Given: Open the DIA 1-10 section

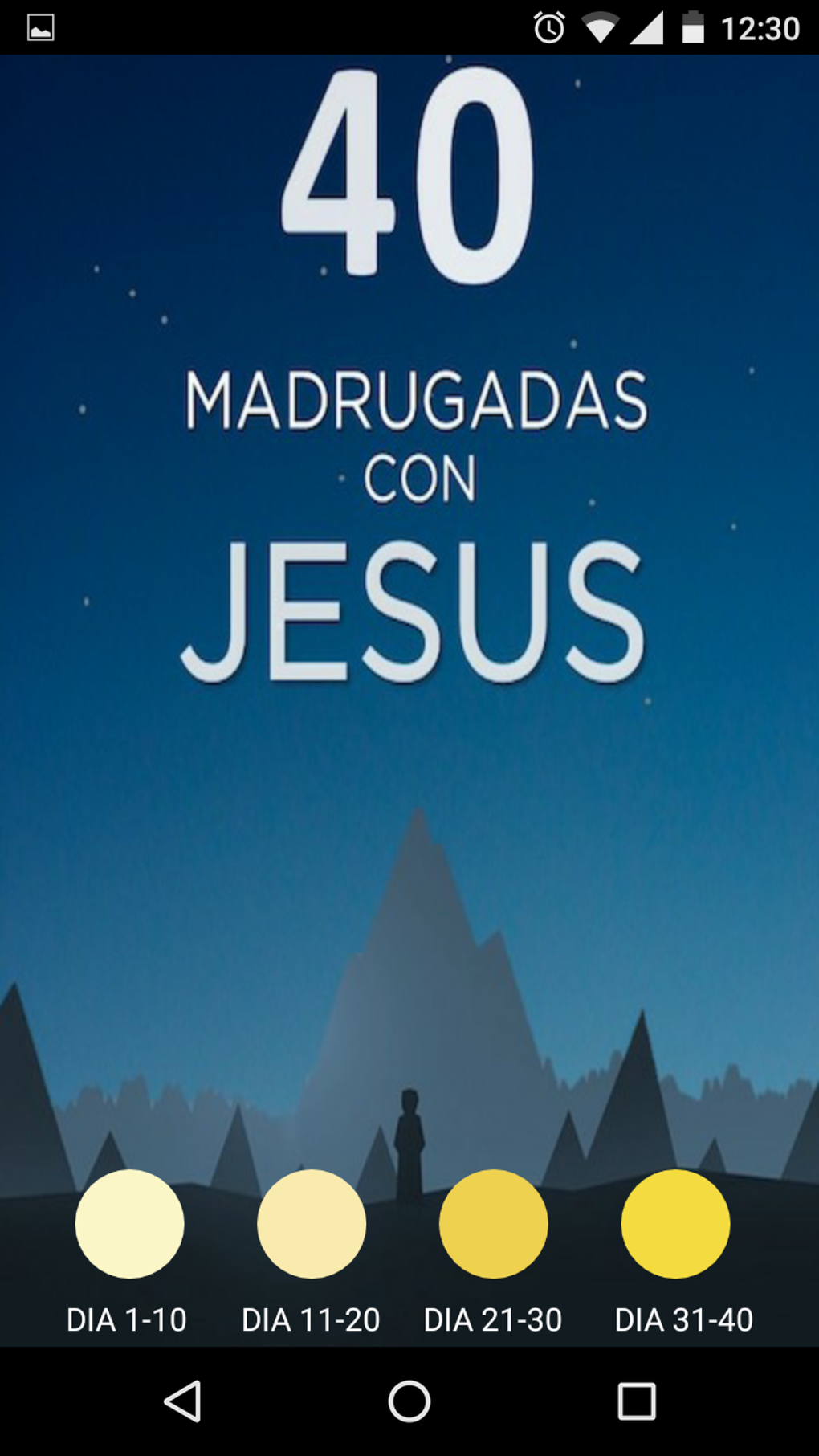Looking at the screenshot, I should pos(129,1223).
